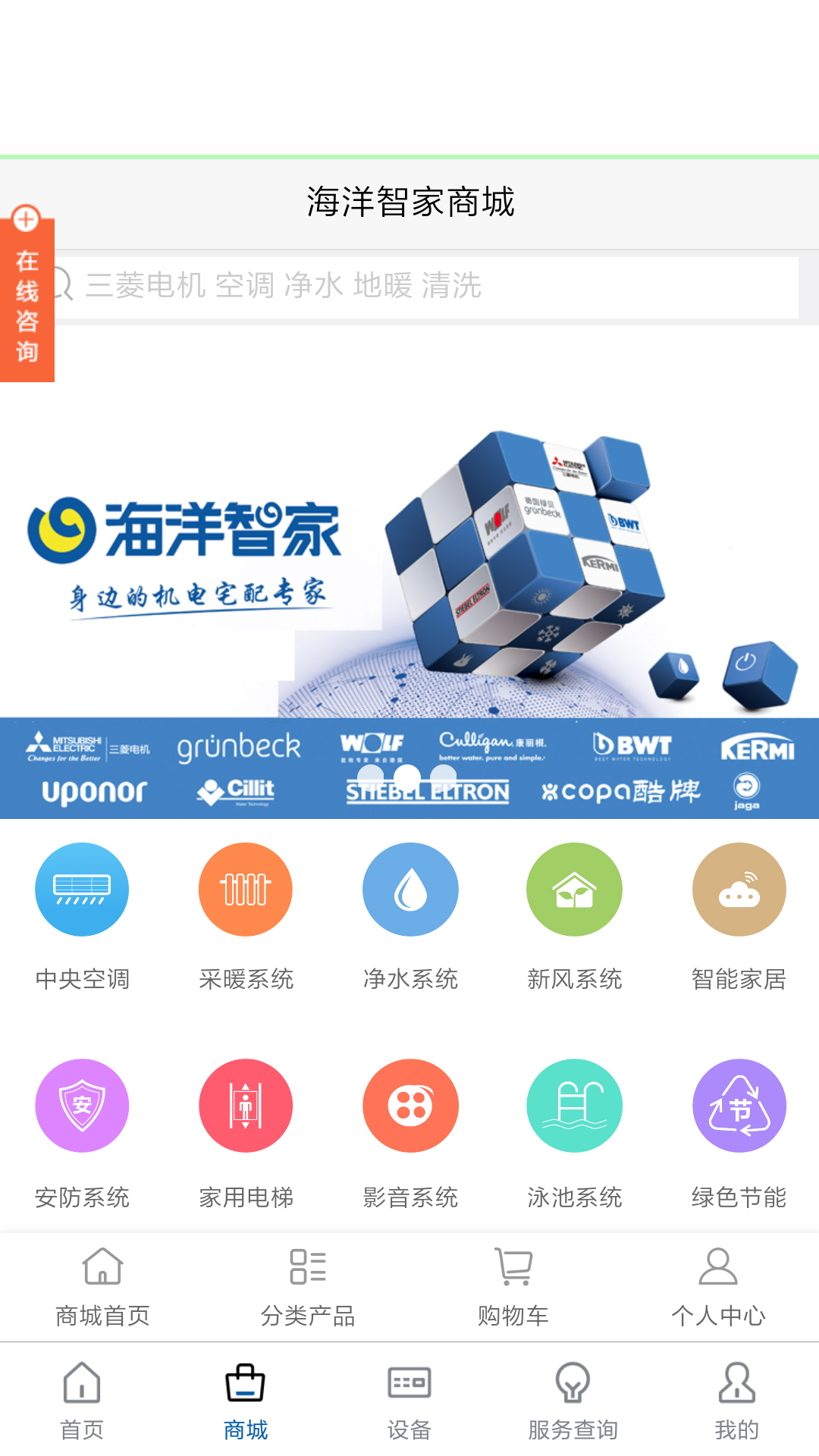The width and height of the screenshot is (819, 1456).
Task: Switch to 分类产品 product categories
Action: tap(308, 1286)
